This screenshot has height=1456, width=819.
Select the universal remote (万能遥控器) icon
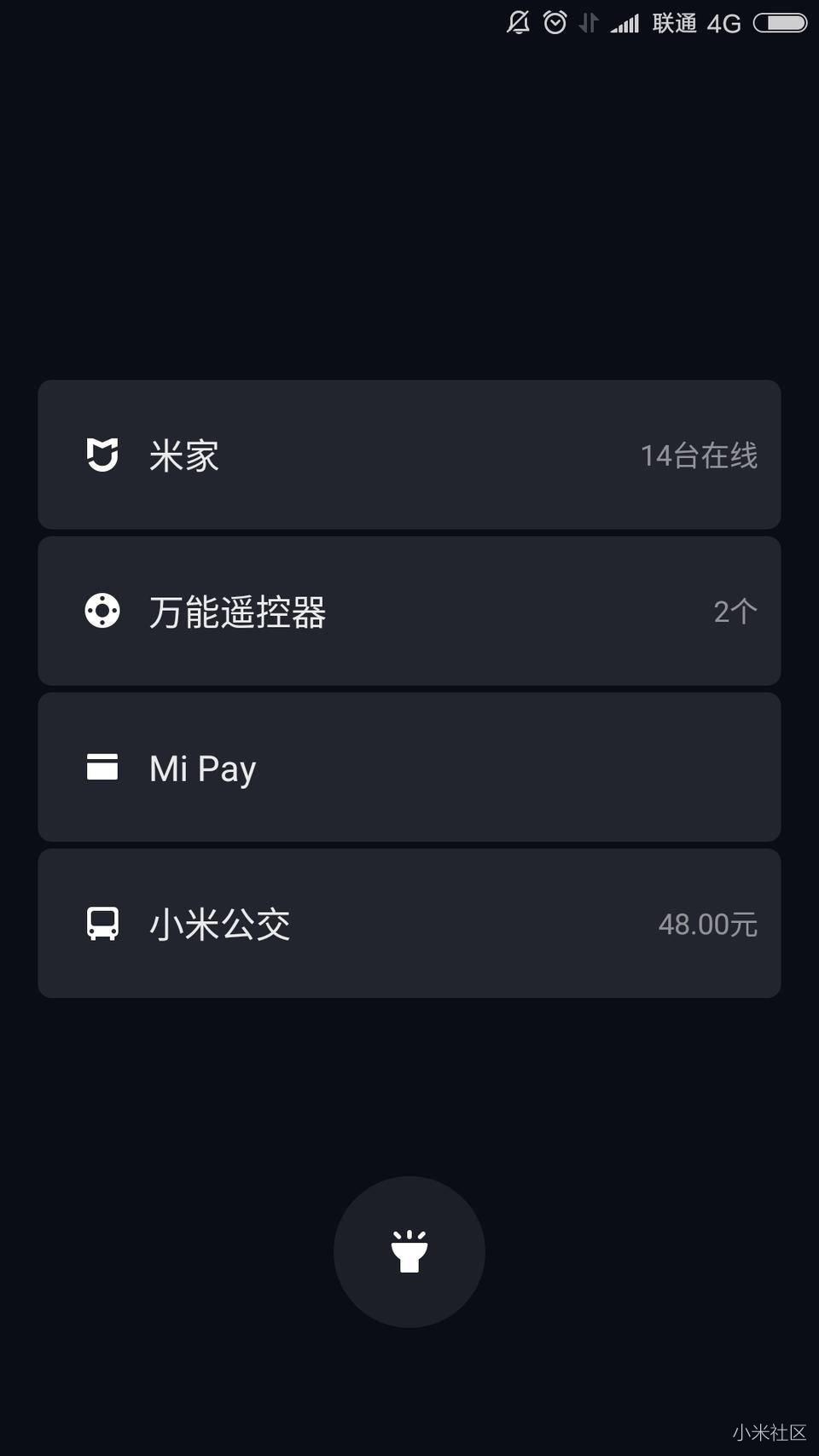click(102, 611)
